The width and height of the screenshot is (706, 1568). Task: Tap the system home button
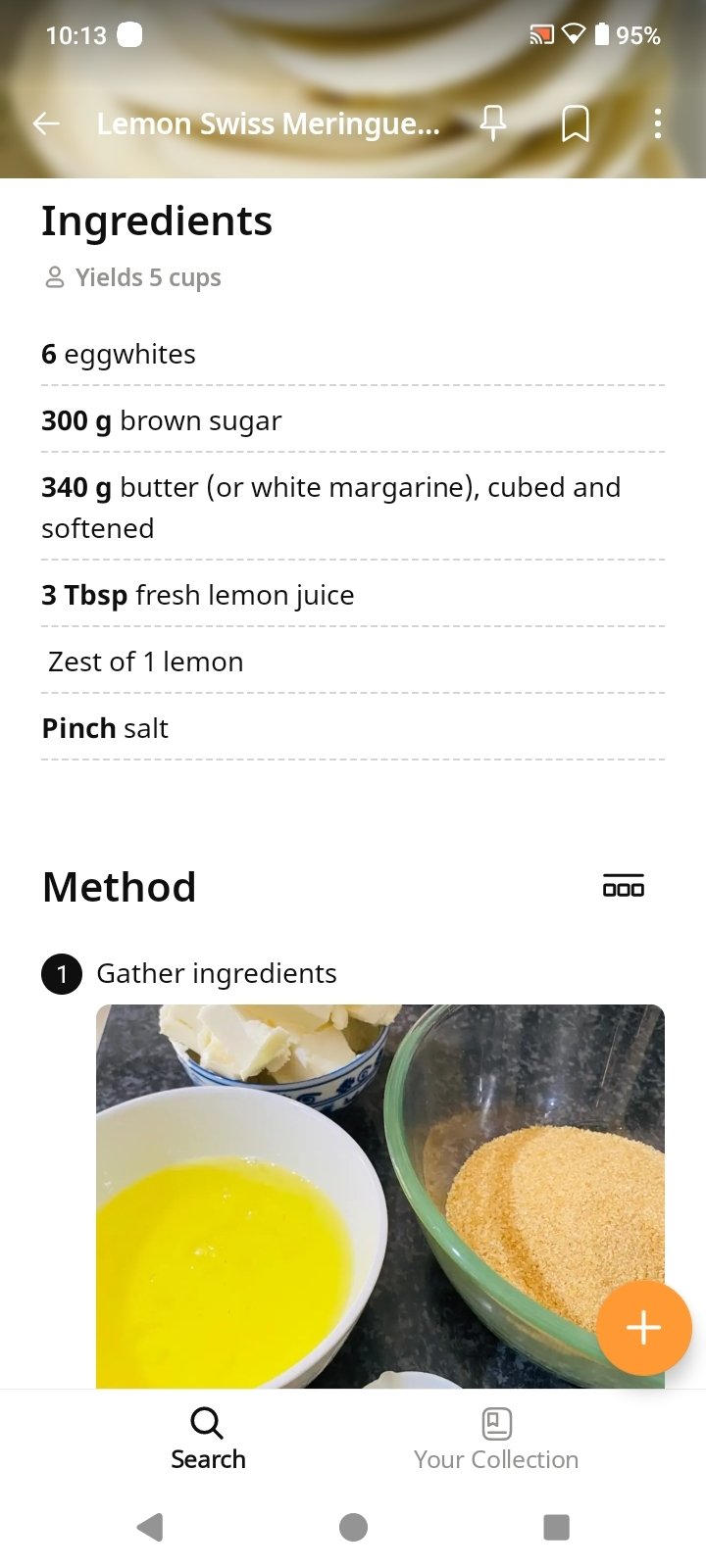tap(353, 1527)
